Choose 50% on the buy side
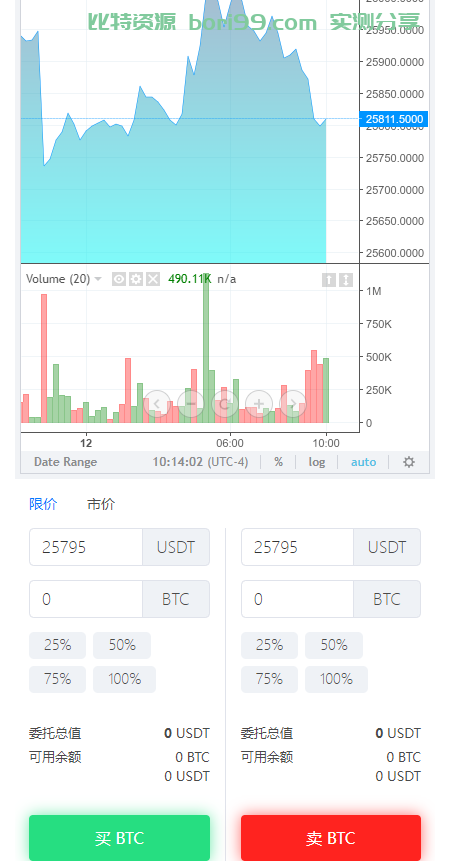Screen dimensions: 450x861 point(122,645)
